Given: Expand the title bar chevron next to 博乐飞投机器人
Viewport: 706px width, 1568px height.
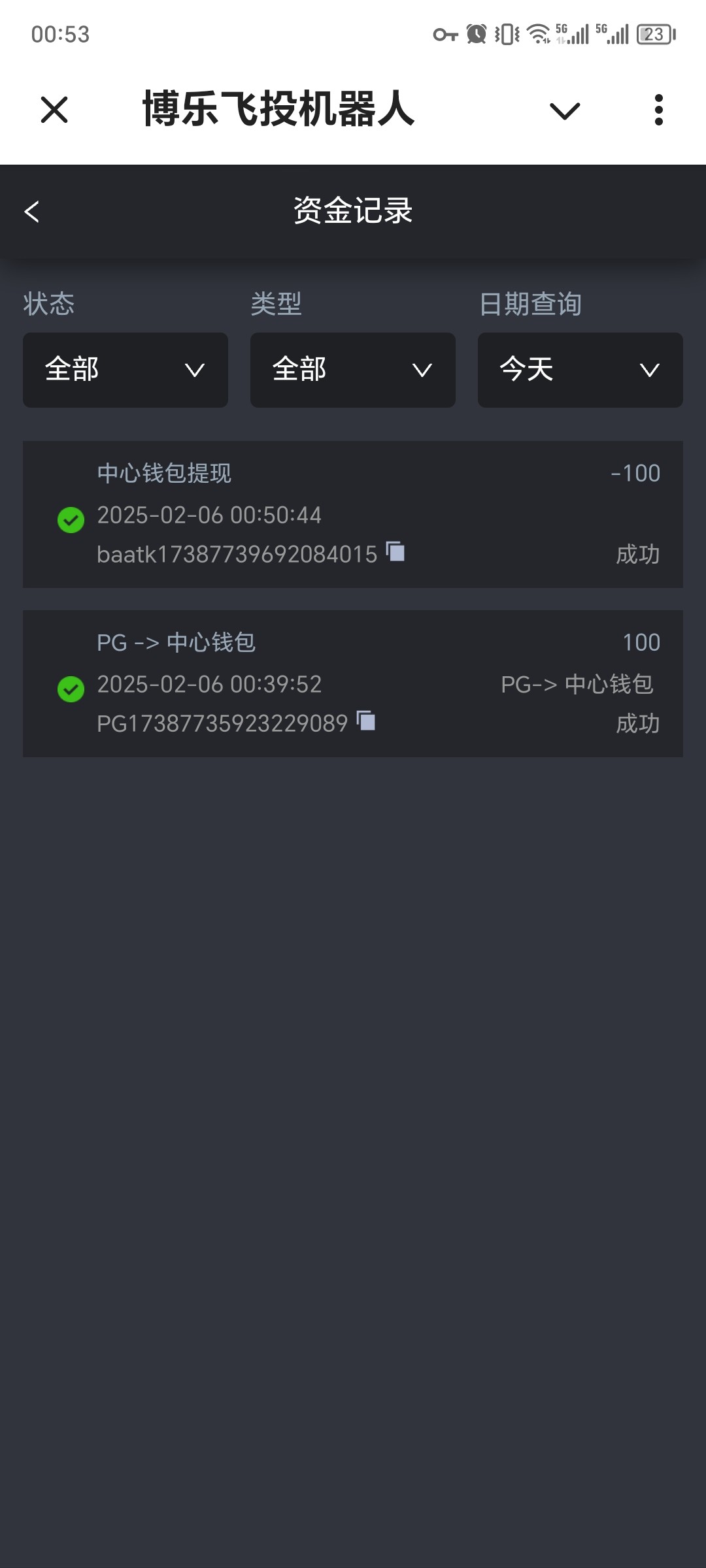Looking at the screenshot, I should 565,110.
